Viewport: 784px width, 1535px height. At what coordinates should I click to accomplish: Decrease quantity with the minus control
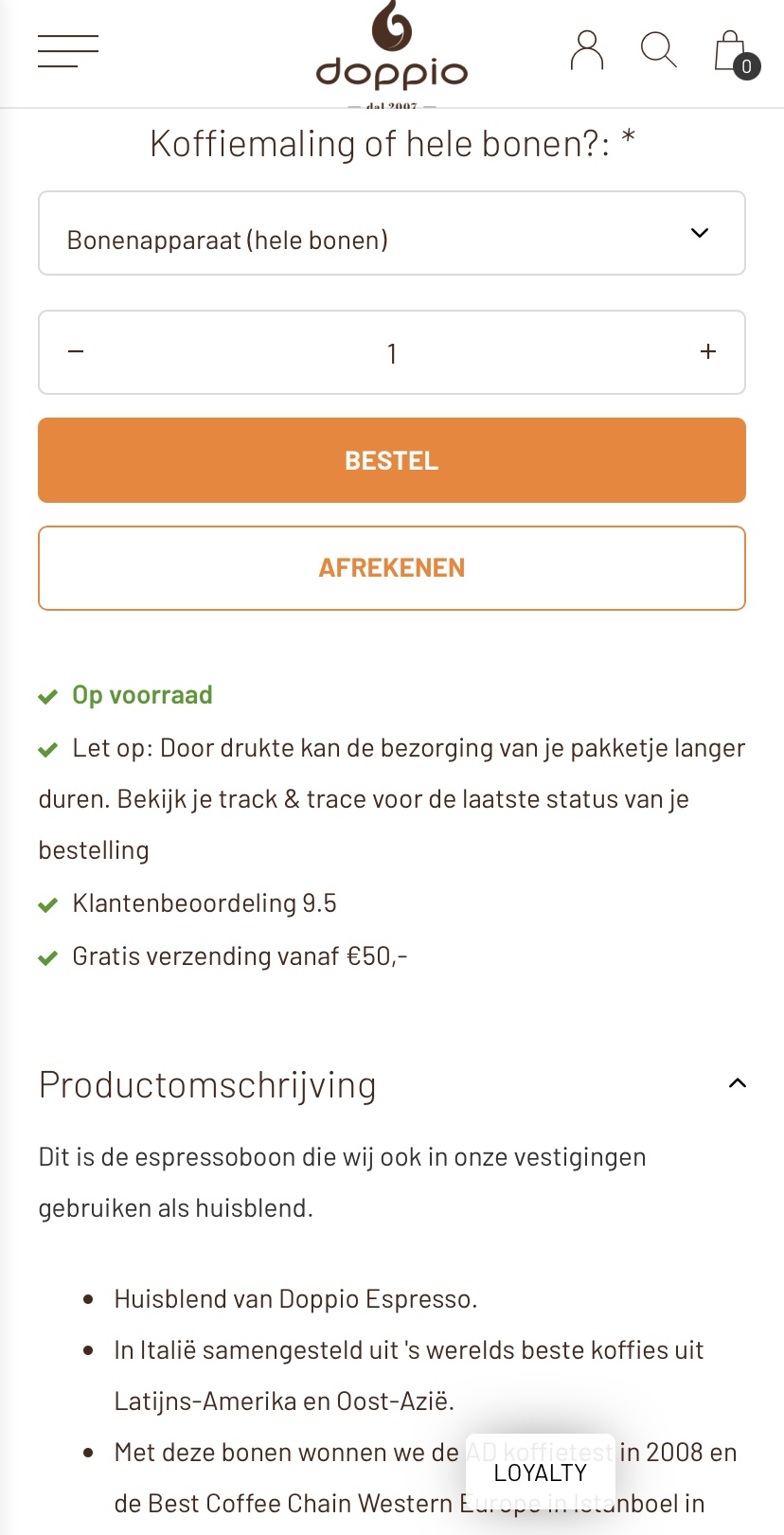coord(76,351)
